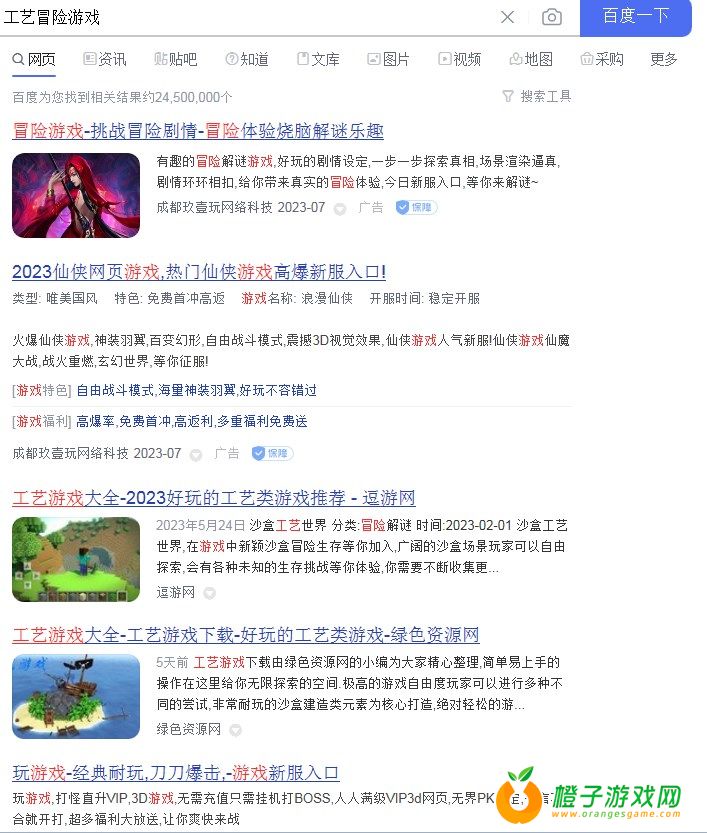Open 玩游戏-经典耐玩 result link
The height and width of the screenshot is (833, 707).
pyautogui.click(x=176, y=772)
